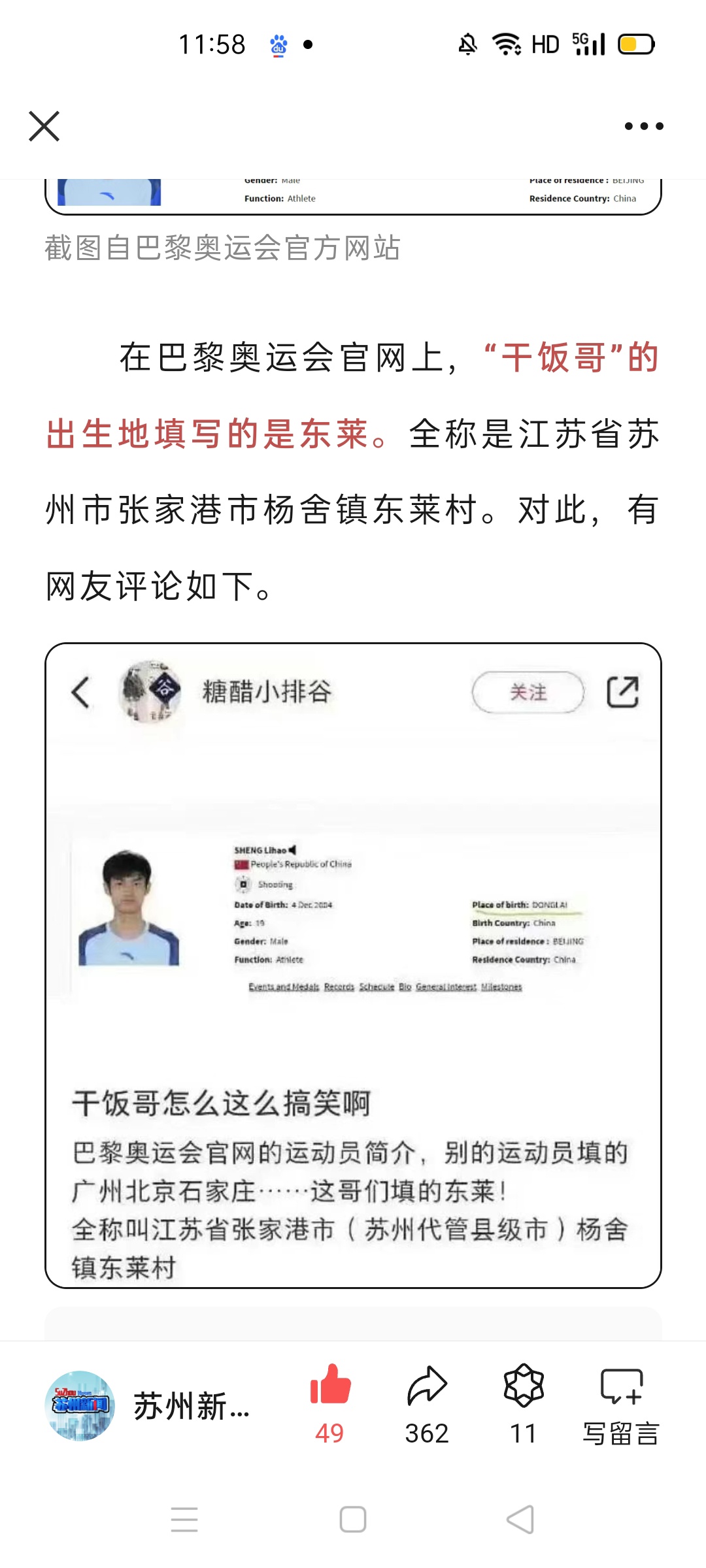Like this article with thumbs-up

330,1385
